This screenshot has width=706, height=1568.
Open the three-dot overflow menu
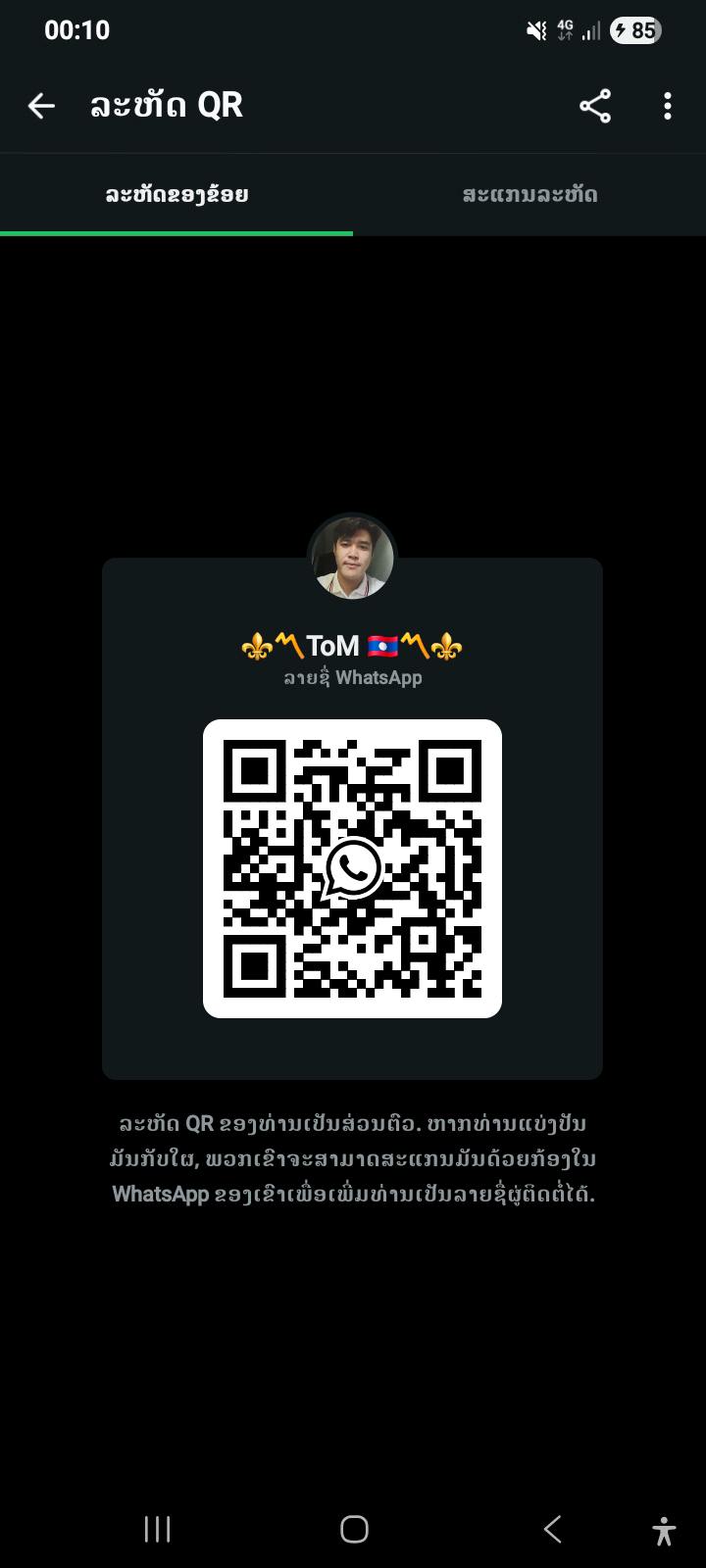668,106
